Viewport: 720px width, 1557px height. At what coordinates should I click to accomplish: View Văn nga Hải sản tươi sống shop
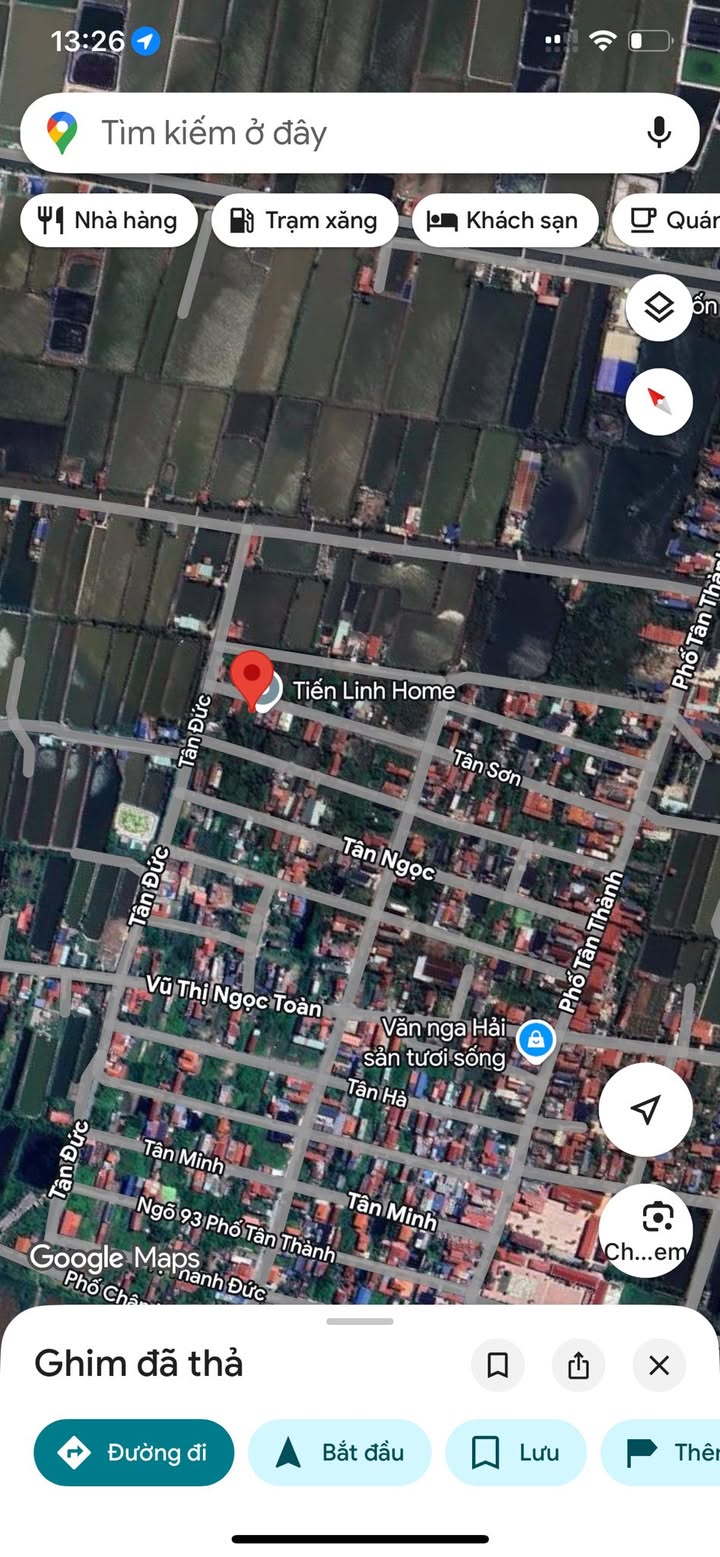coord(536,1041)
